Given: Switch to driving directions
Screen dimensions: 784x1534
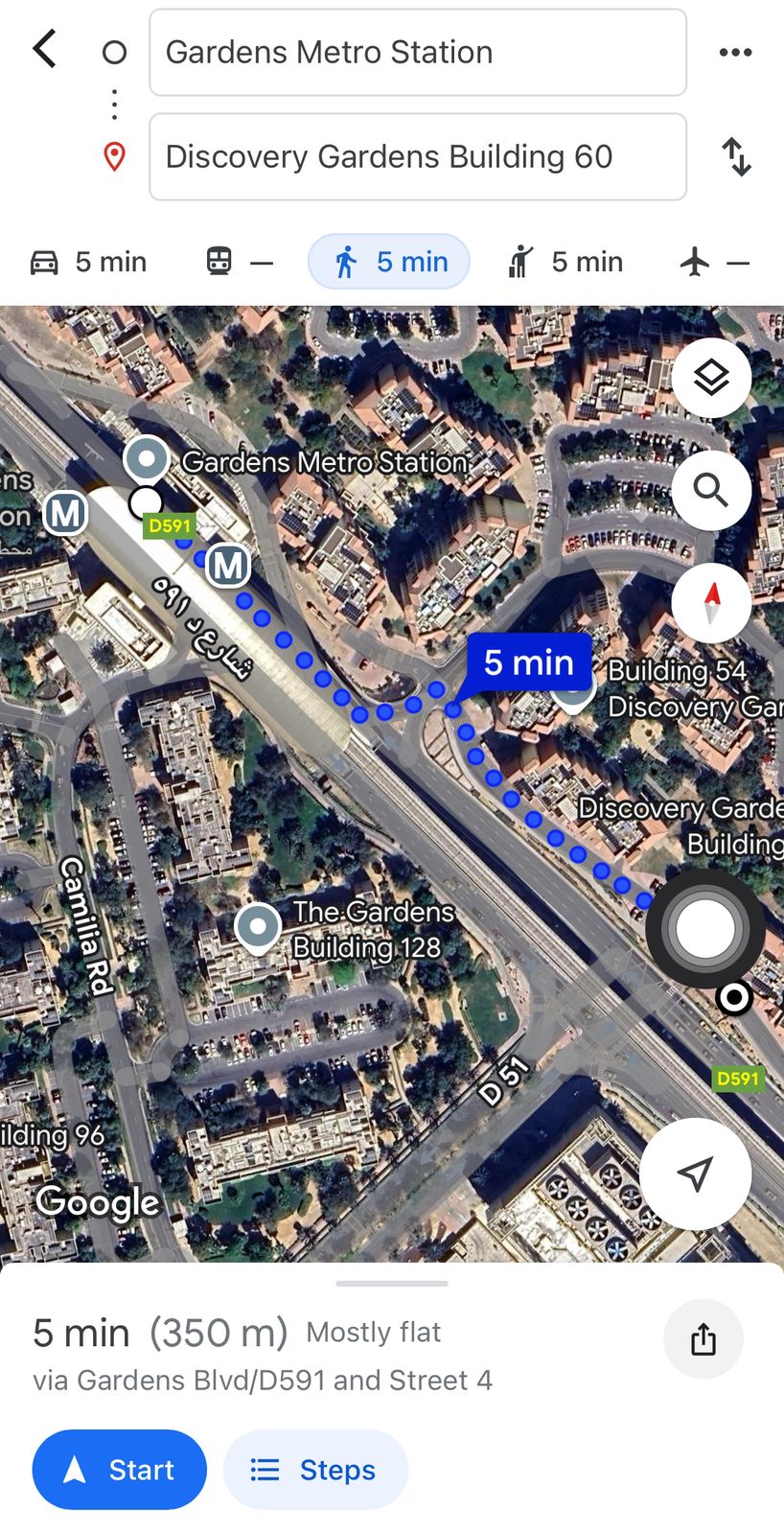Looking at the screenshot, I should (x=88, y=262).
